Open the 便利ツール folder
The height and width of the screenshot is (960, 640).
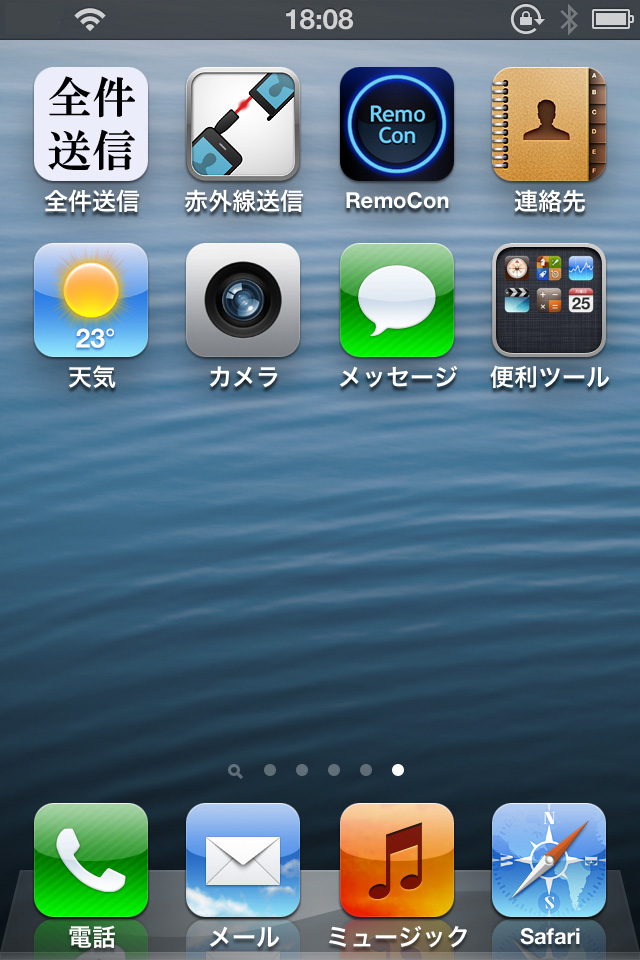(x=549, y=300)
